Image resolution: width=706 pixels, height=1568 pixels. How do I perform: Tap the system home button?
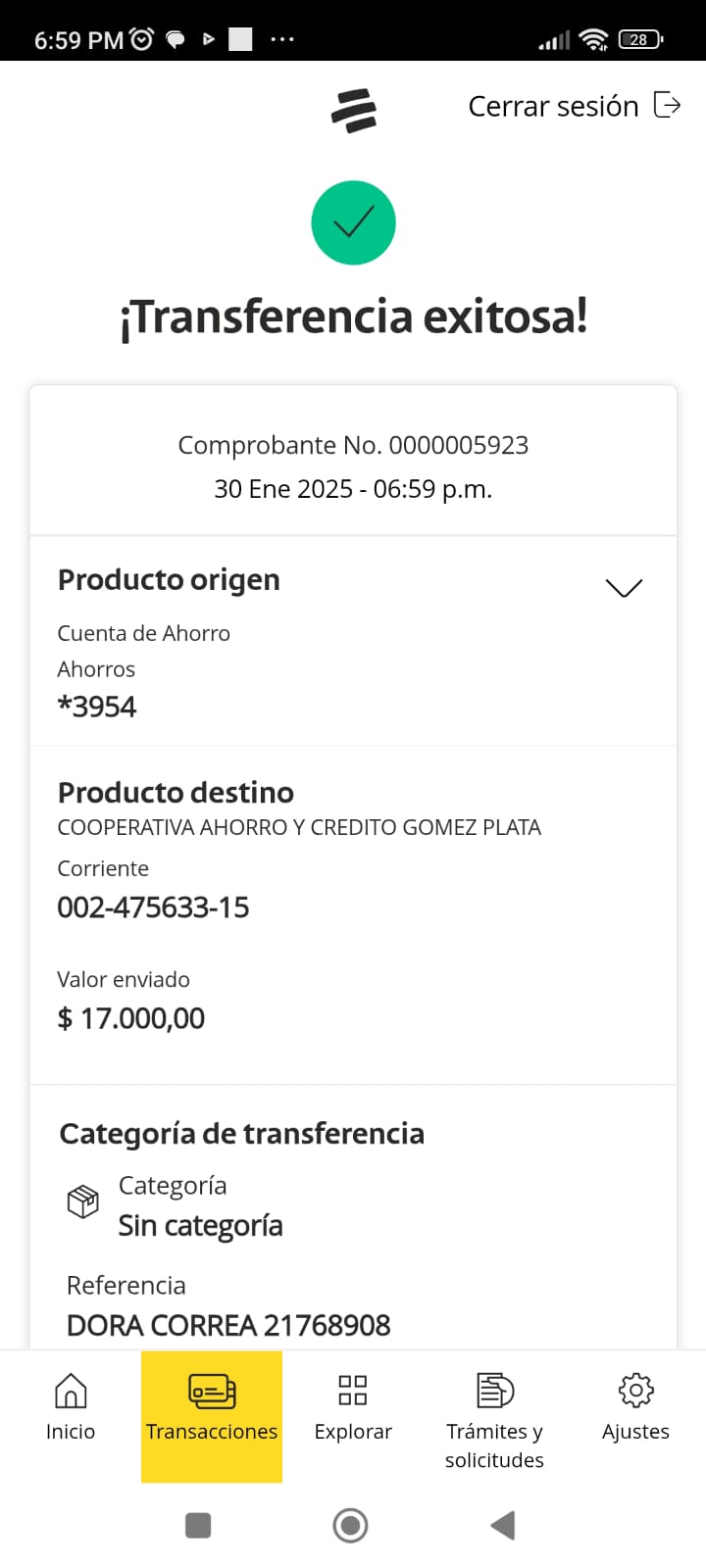coord(351,1525)
